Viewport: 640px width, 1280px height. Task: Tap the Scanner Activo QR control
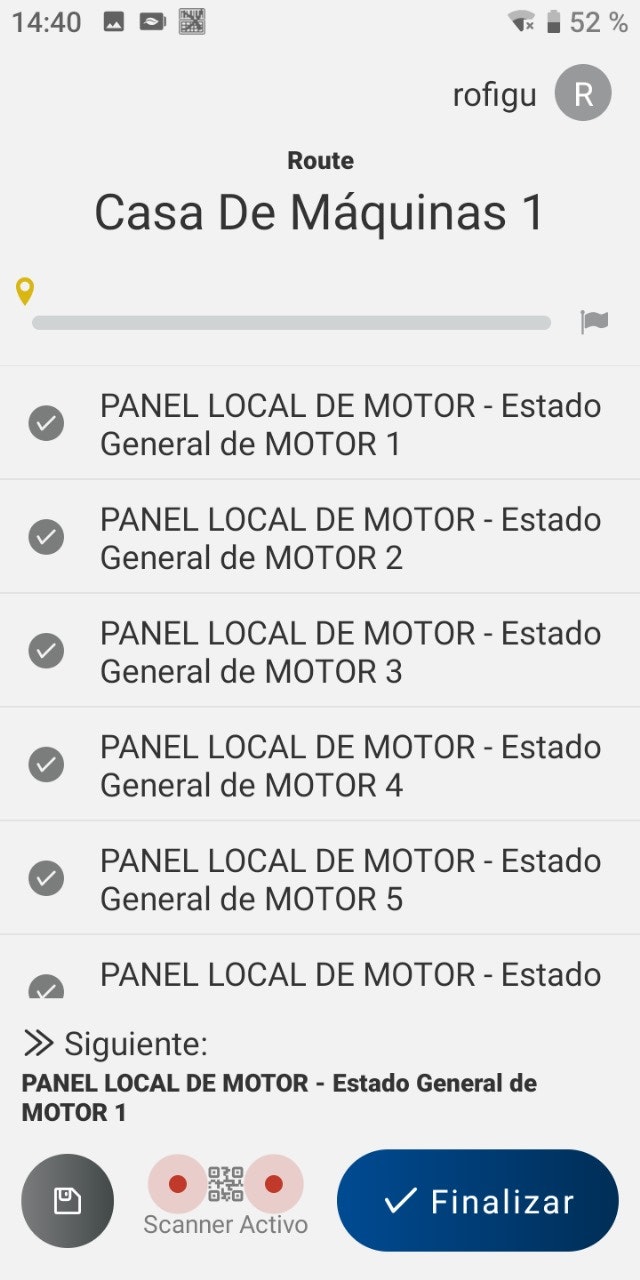(226, 1186)
